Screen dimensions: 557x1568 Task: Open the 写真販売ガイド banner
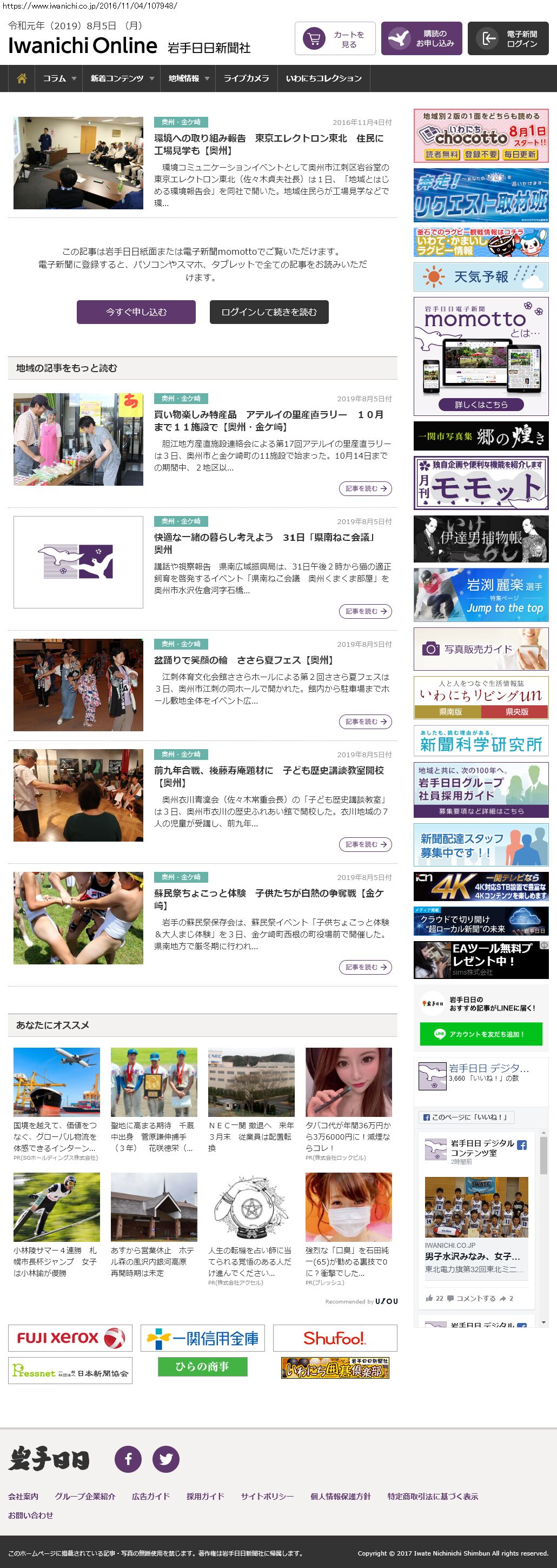[x=480, y=650]
